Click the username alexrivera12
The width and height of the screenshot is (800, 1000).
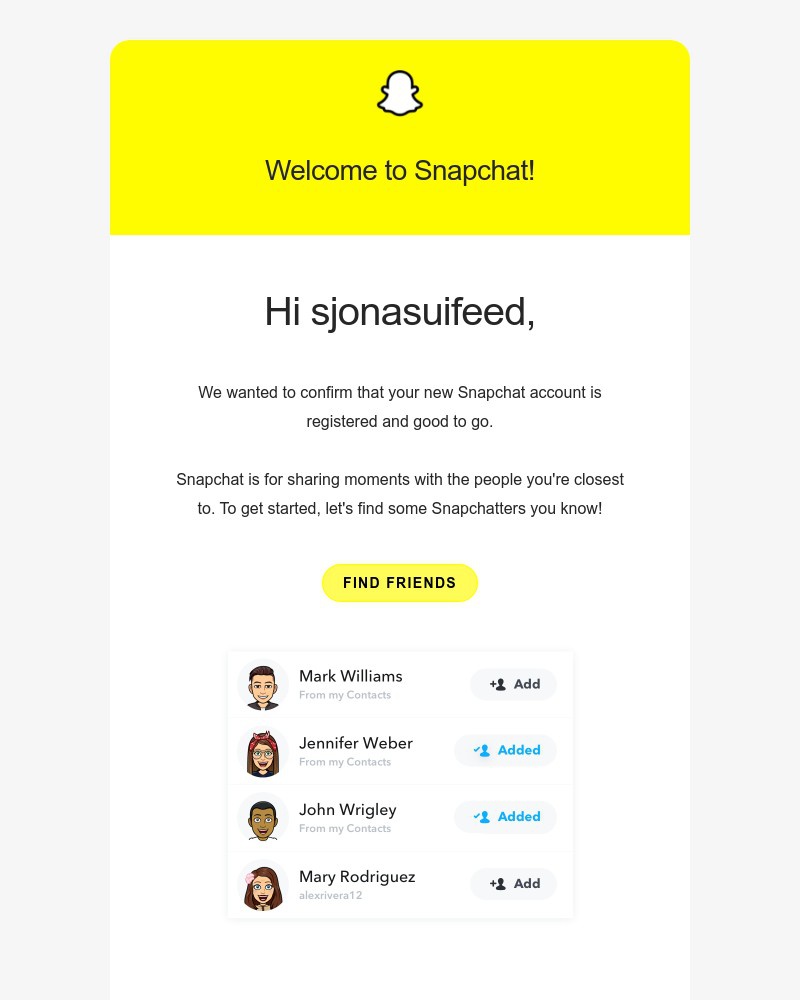330,895
